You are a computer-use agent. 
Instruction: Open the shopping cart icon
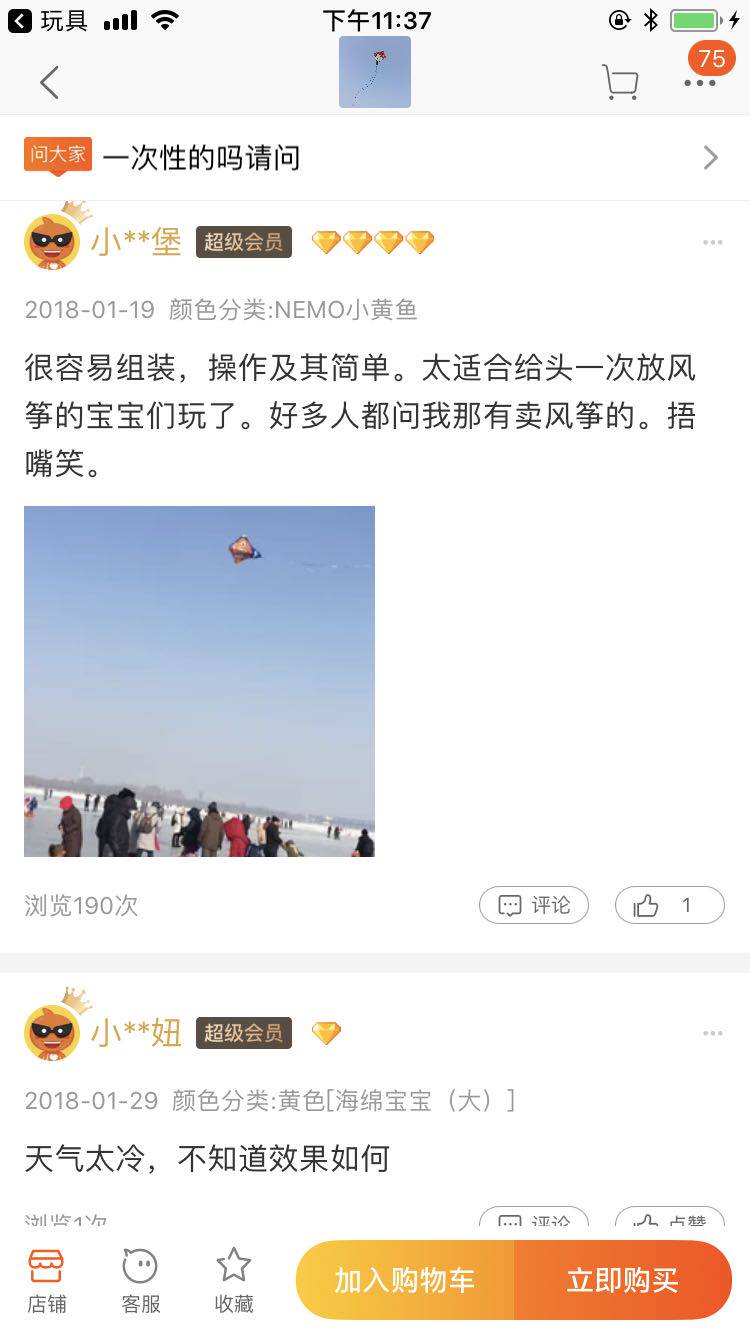tap(620, 82)
